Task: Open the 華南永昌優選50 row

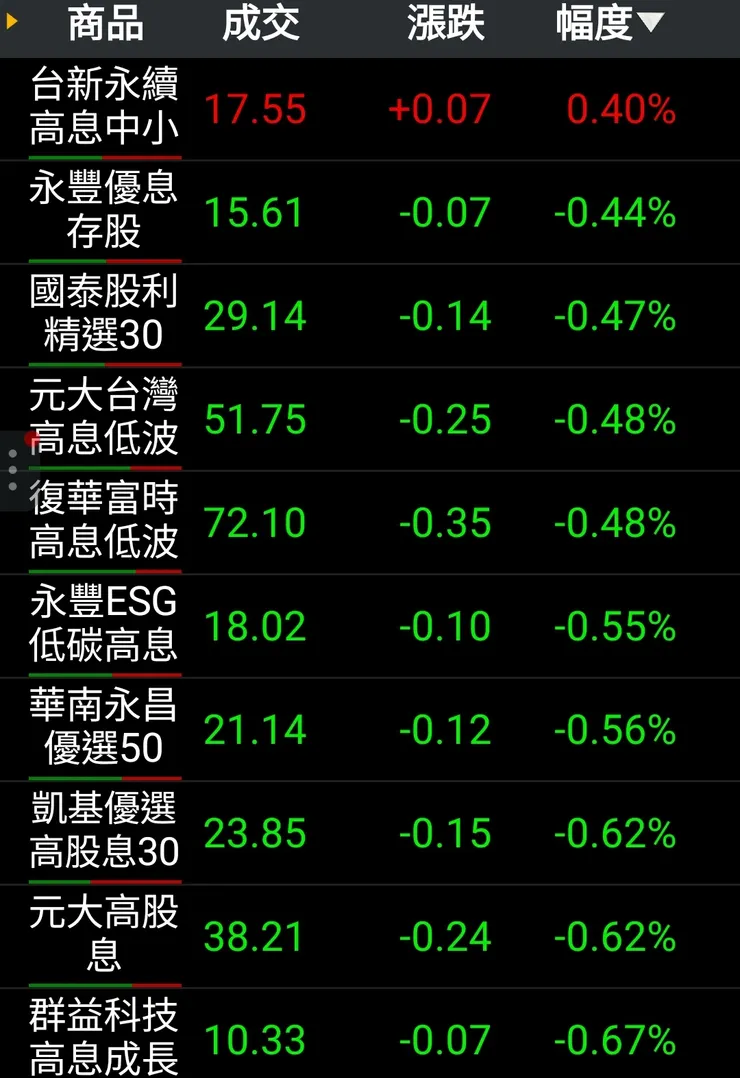Action: tap(105, 730)
